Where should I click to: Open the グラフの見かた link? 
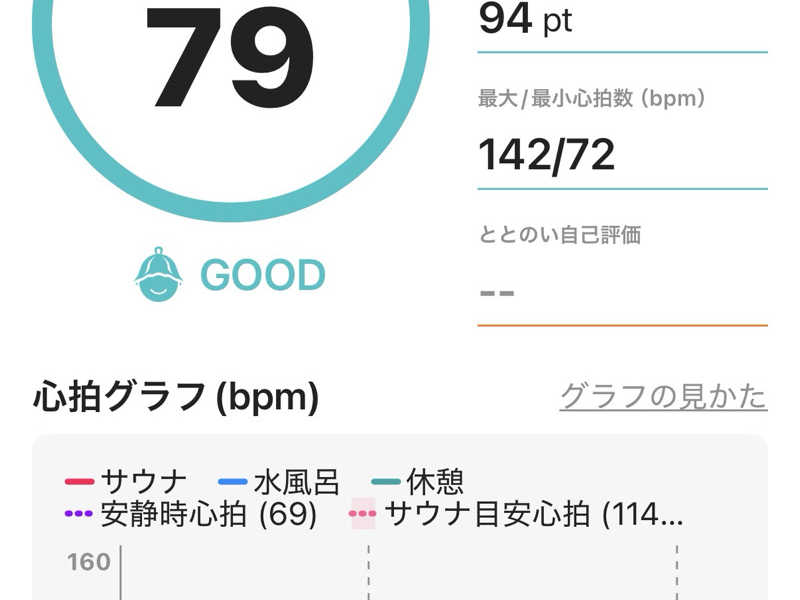pos(663,397)
